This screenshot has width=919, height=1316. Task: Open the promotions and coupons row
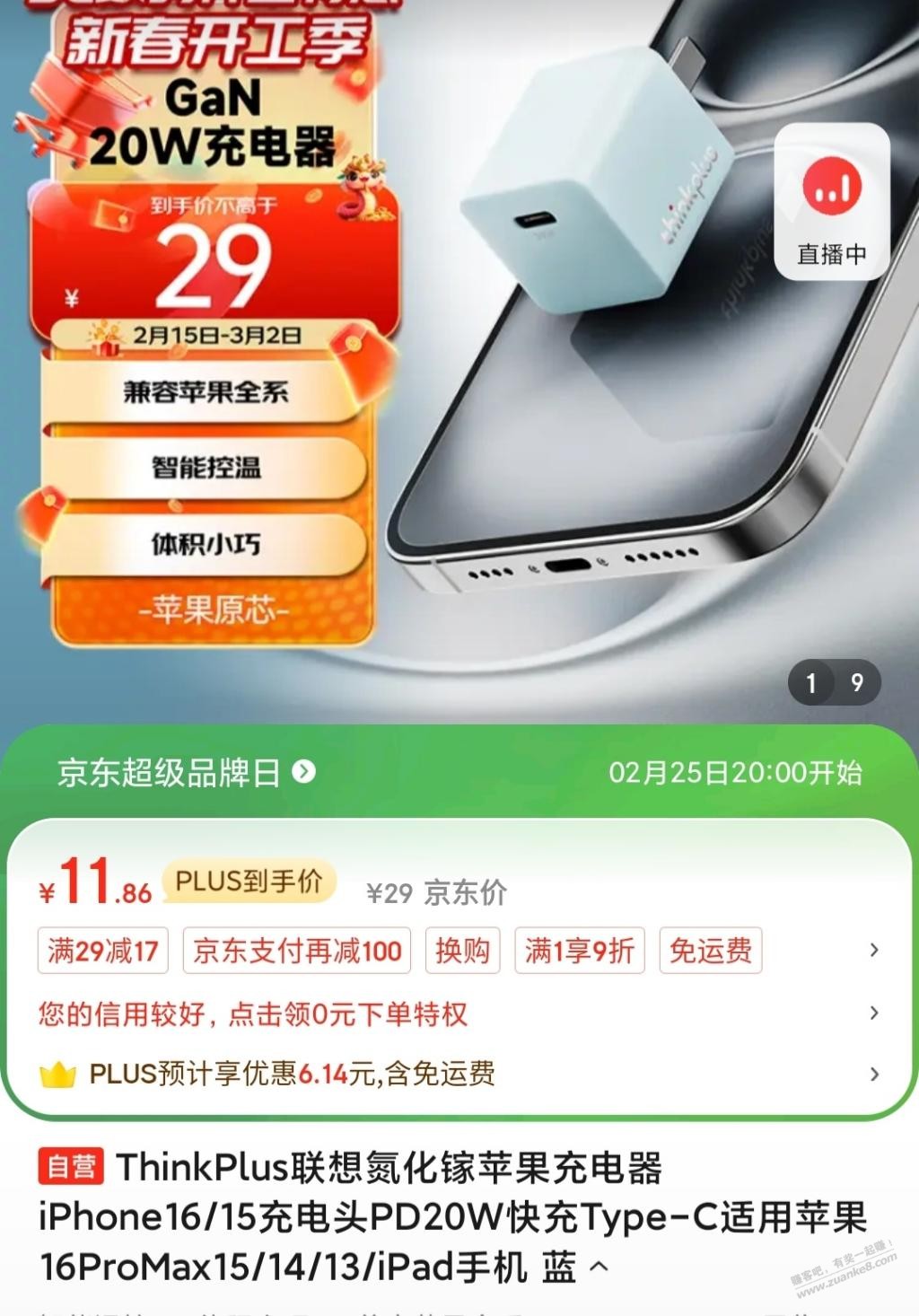[458, 951]
